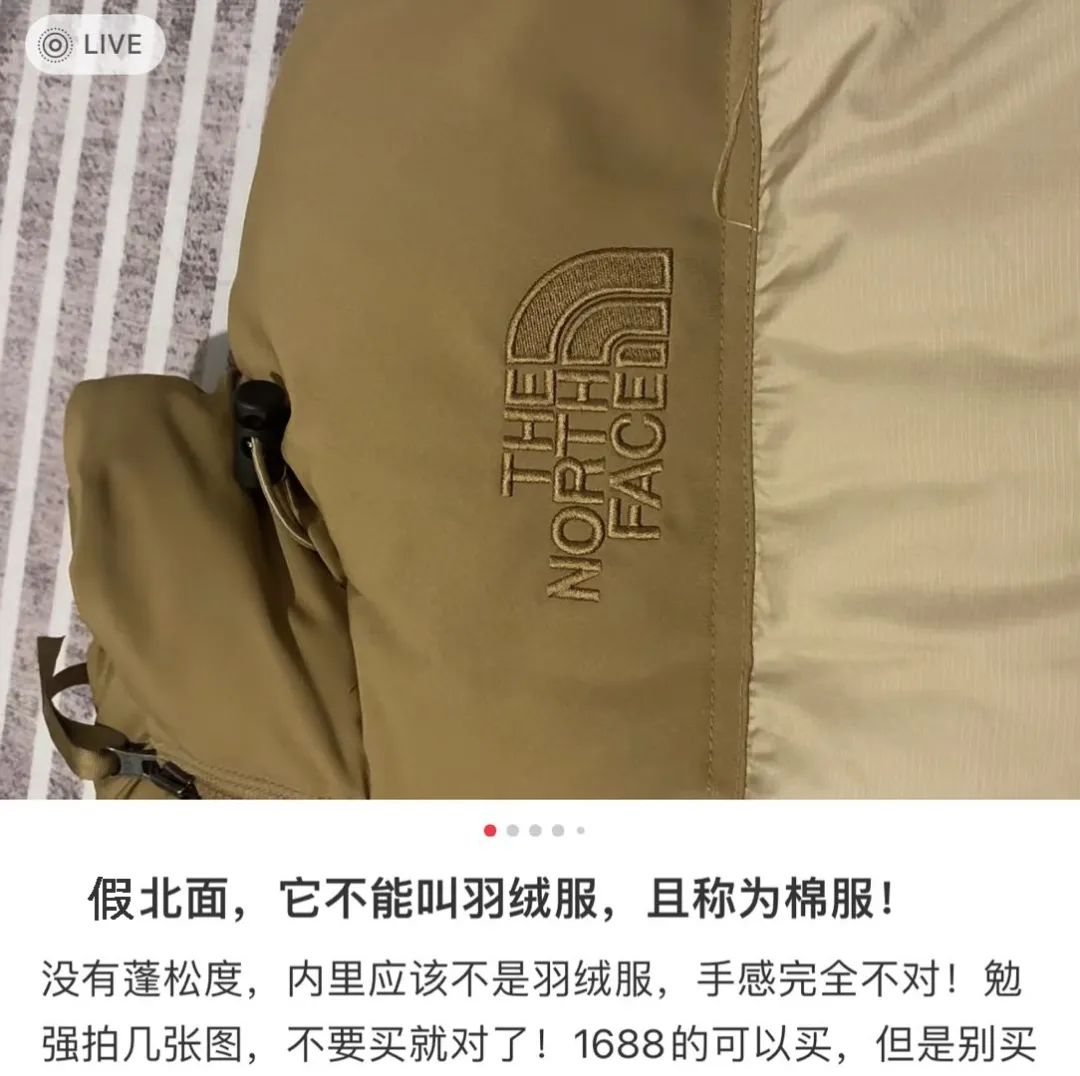Tap the image page indicator dots
Screen dimensions: 1080x1076
535,830
